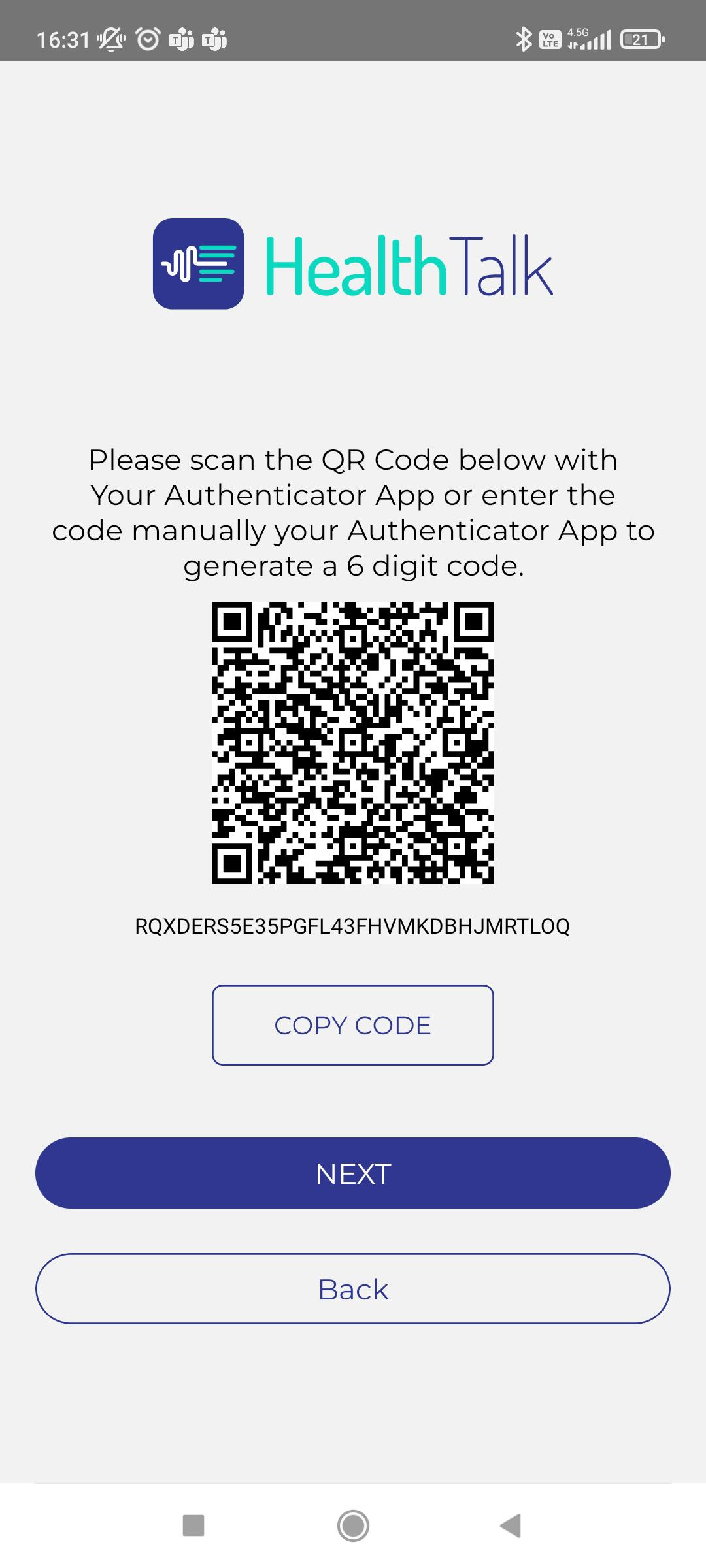Tap the COPY CODE button
This screenshot has height=1568, width=706.
tap(352, 1025)
